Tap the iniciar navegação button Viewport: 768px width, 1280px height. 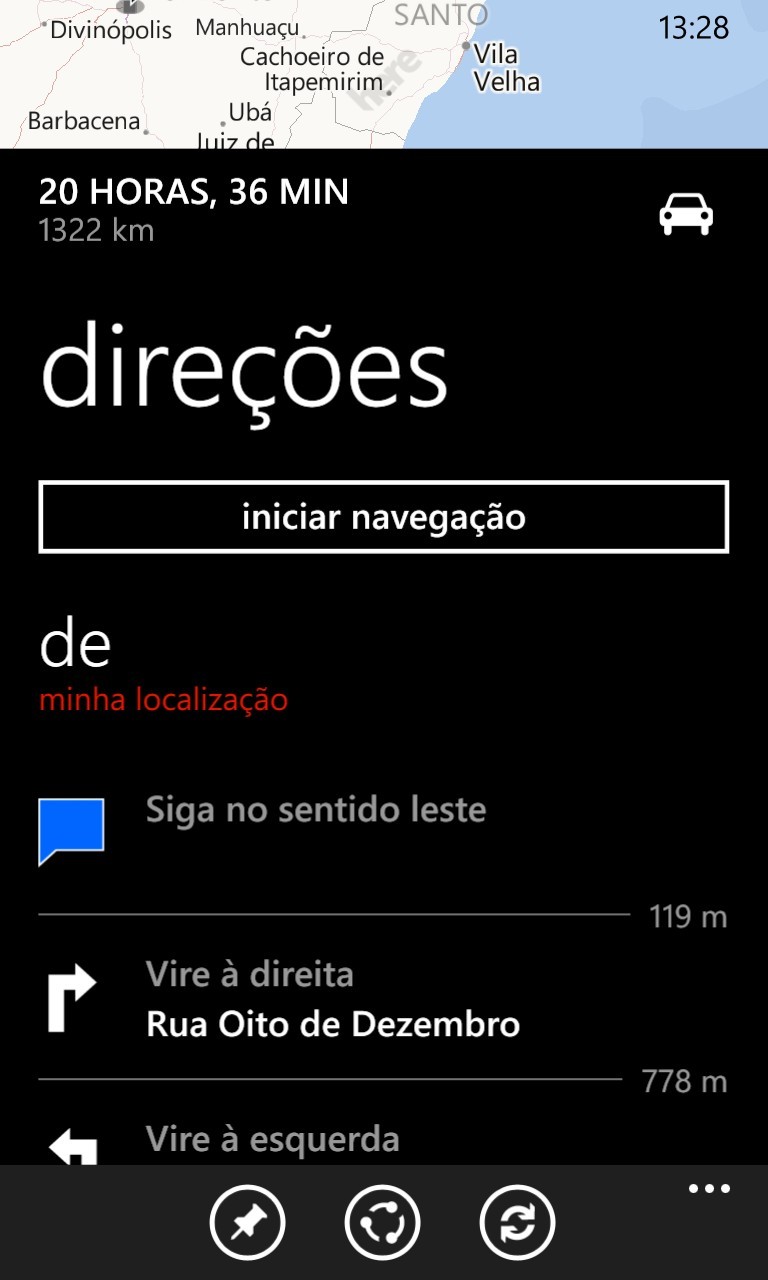(384, 517)
